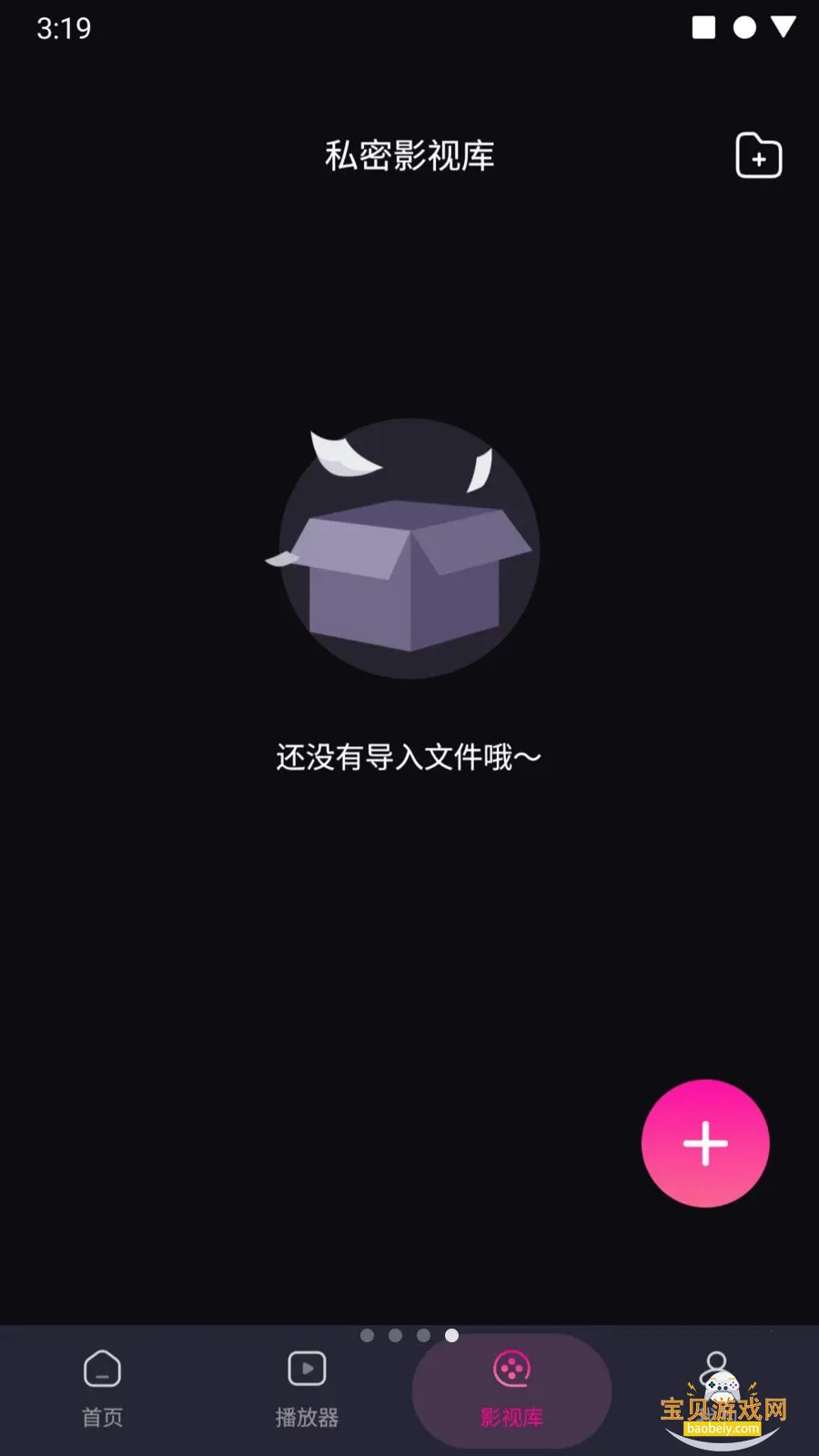This screenshot has height=1456, width=819.
Task: Open the new folder icon at top right
Action: pyautogui.click(x=758, y=157)
